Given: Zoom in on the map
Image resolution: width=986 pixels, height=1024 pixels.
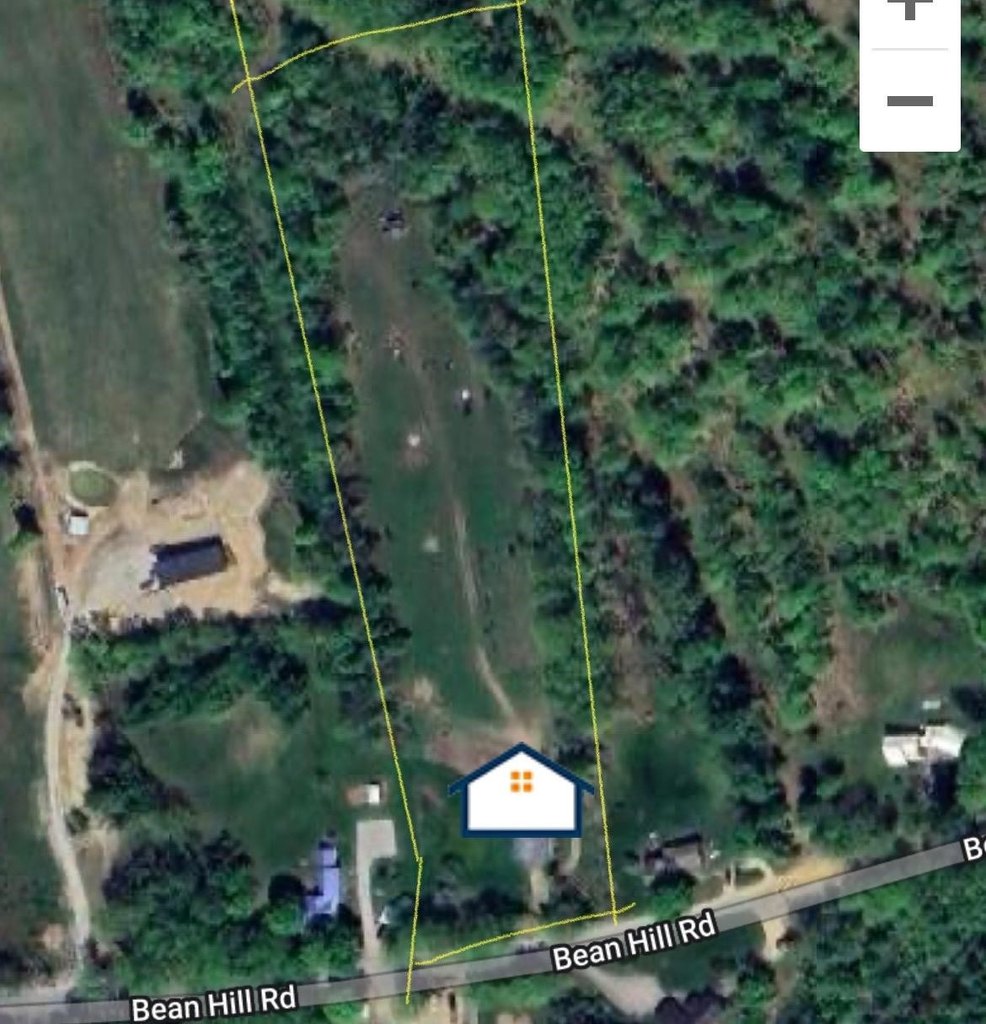Looking at the screenshot, I should (x=909, y=10).
